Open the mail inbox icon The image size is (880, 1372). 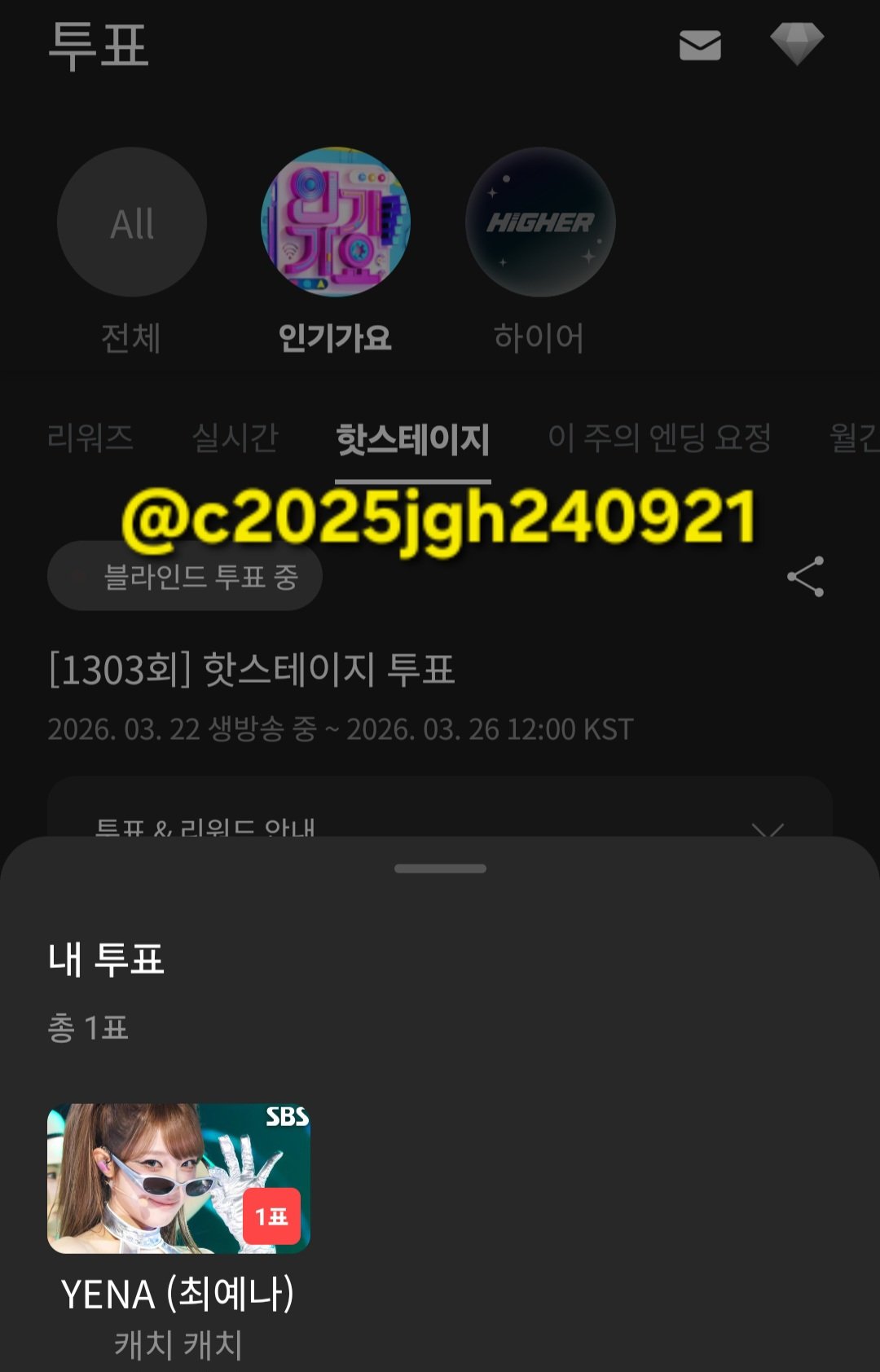point(700,46)
